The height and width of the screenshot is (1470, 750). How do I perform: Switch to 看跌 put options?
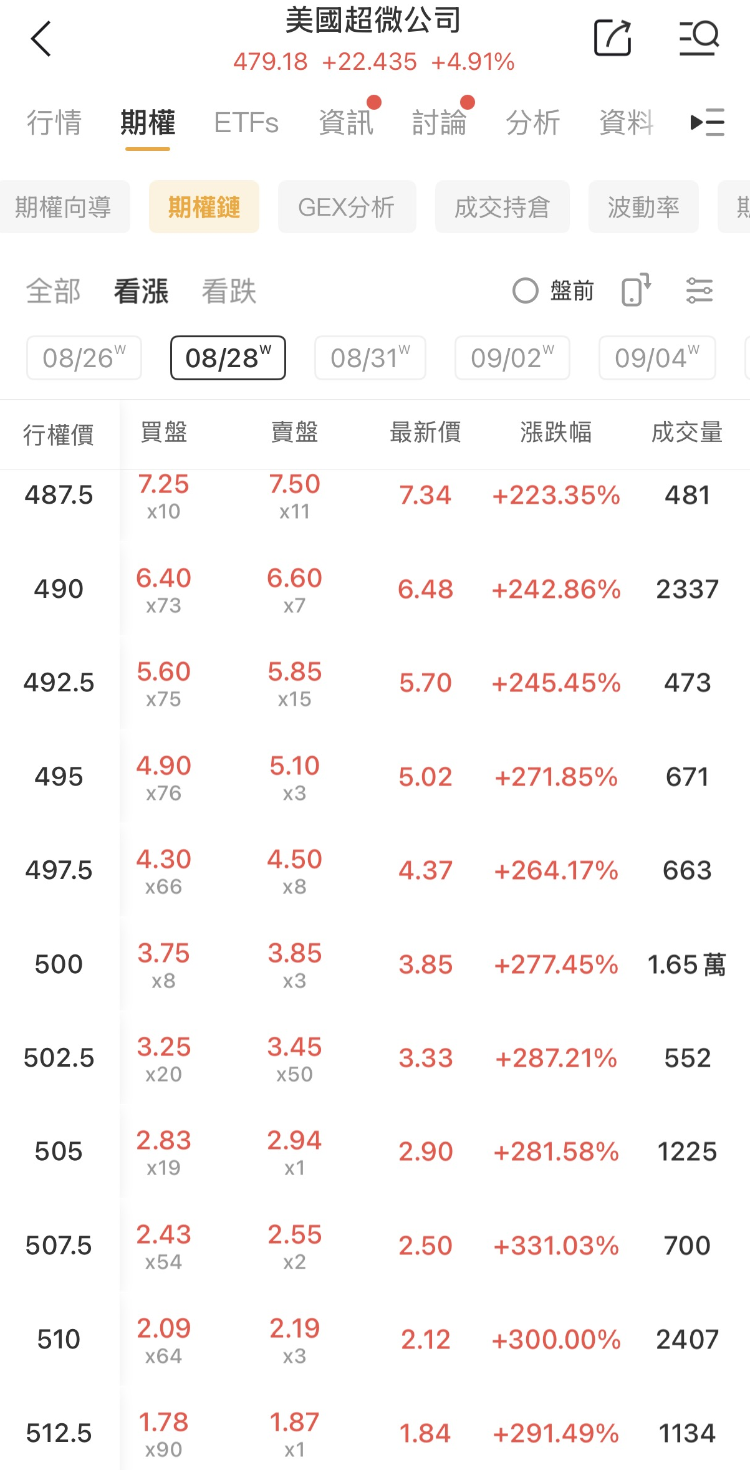point(229,291)
